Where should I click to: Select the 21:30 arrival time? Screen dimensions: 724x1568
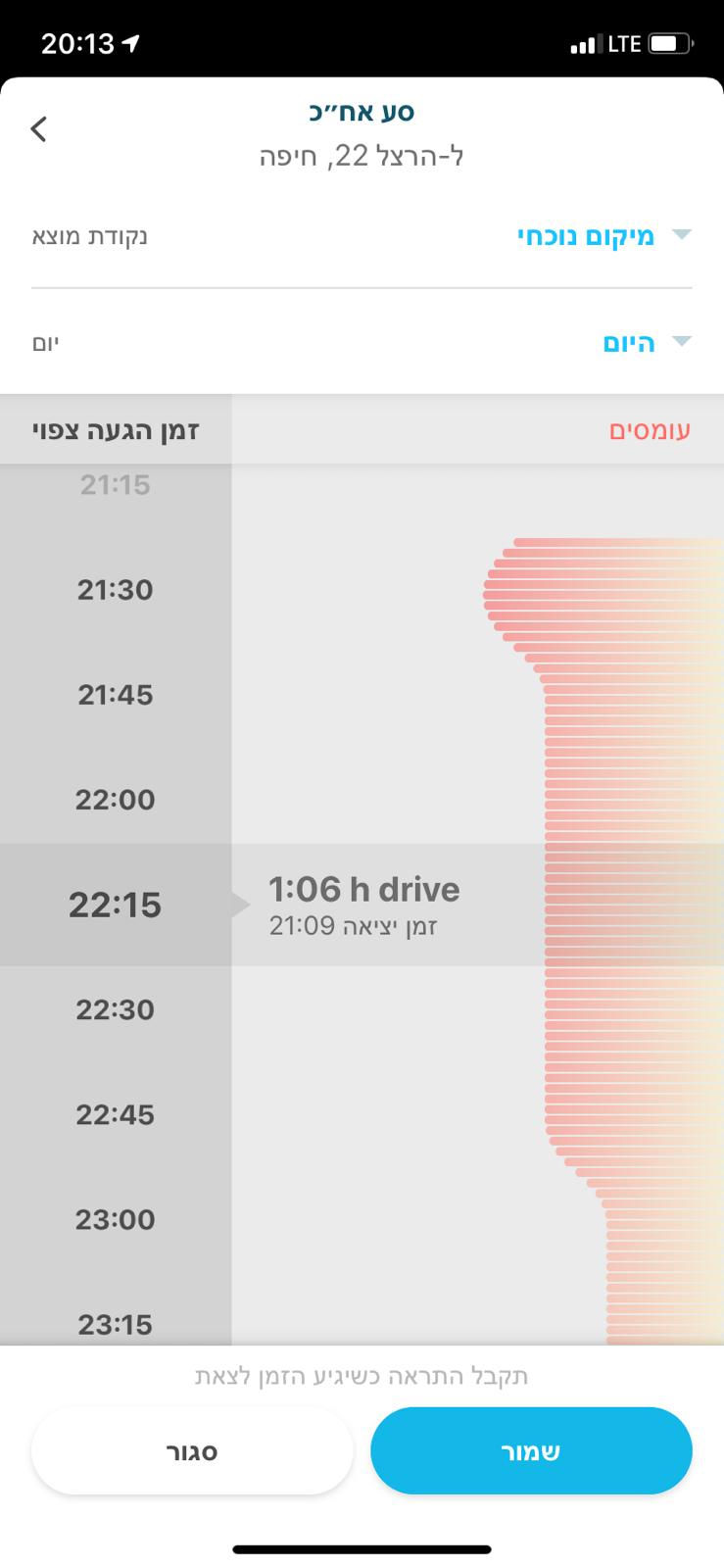point(116,590)
